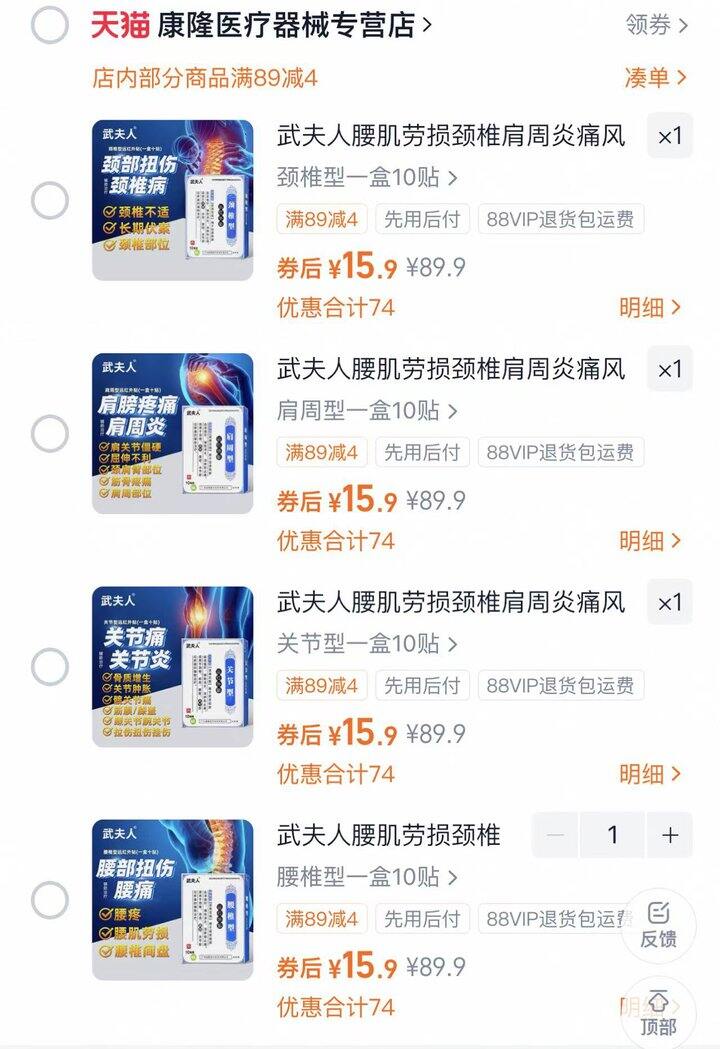Open the 关节痛关节炎 product image
Viewport: 720px width, 1049px height.
coord(173,667)
